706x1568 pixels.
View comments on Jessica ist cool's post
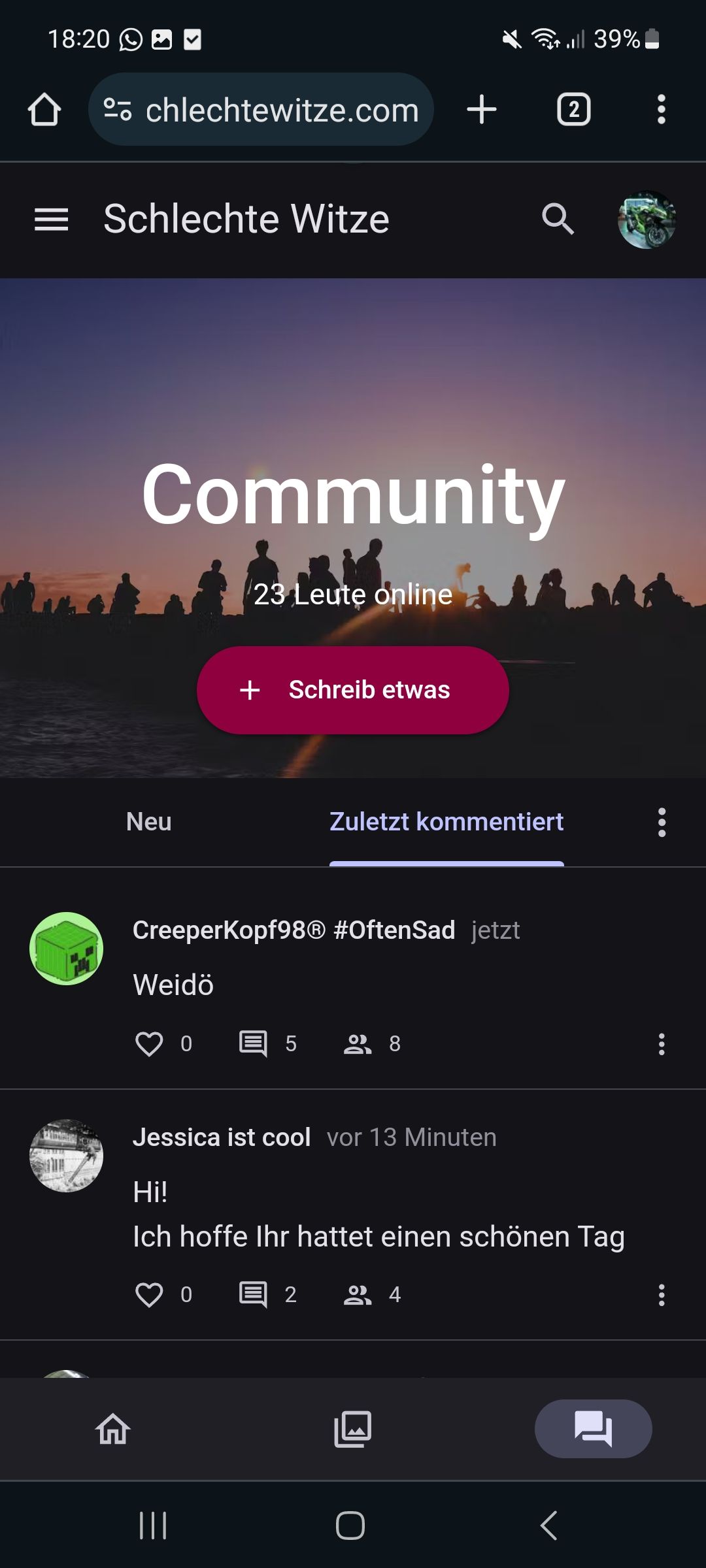(x=254, y=1294)
